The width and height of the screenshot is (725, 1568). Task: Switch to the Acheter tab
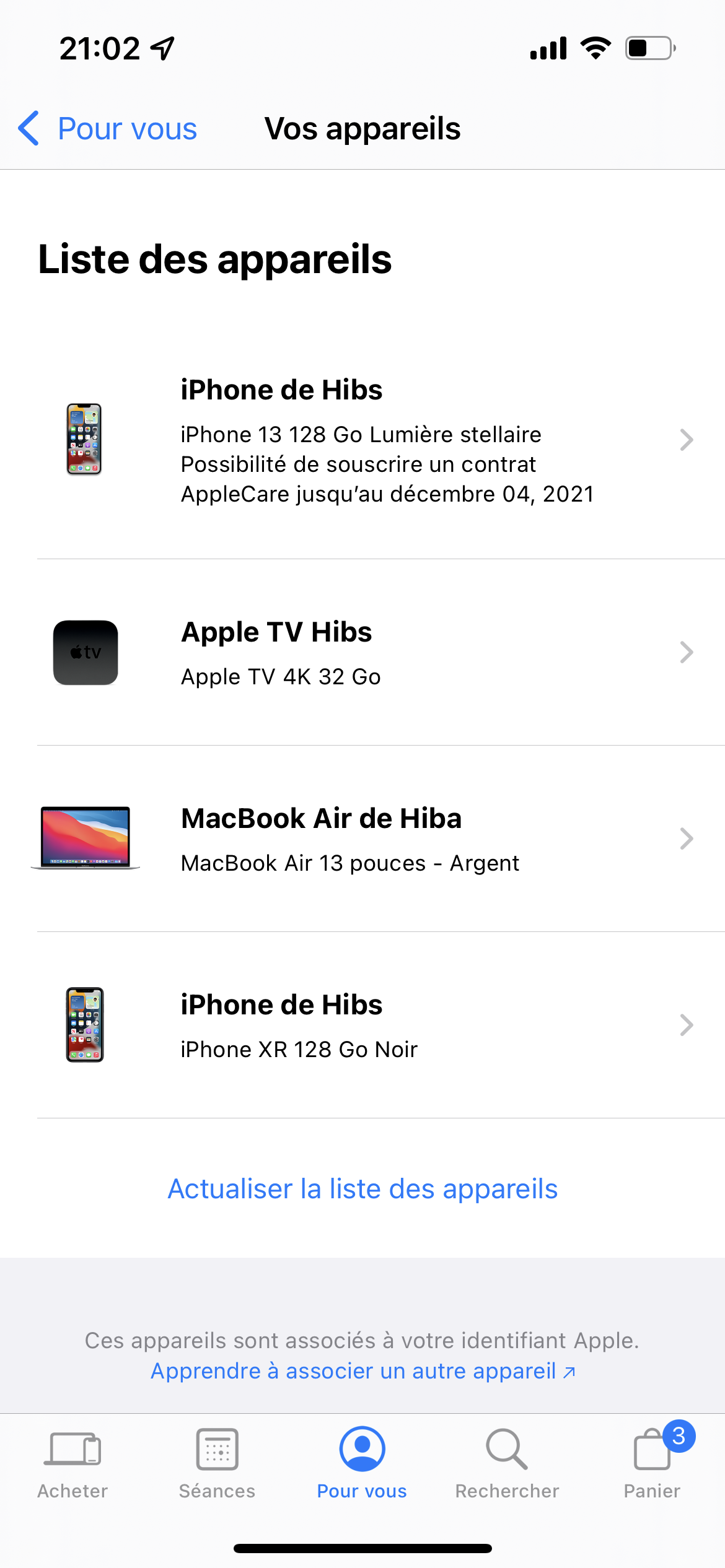coord(72,1464)
